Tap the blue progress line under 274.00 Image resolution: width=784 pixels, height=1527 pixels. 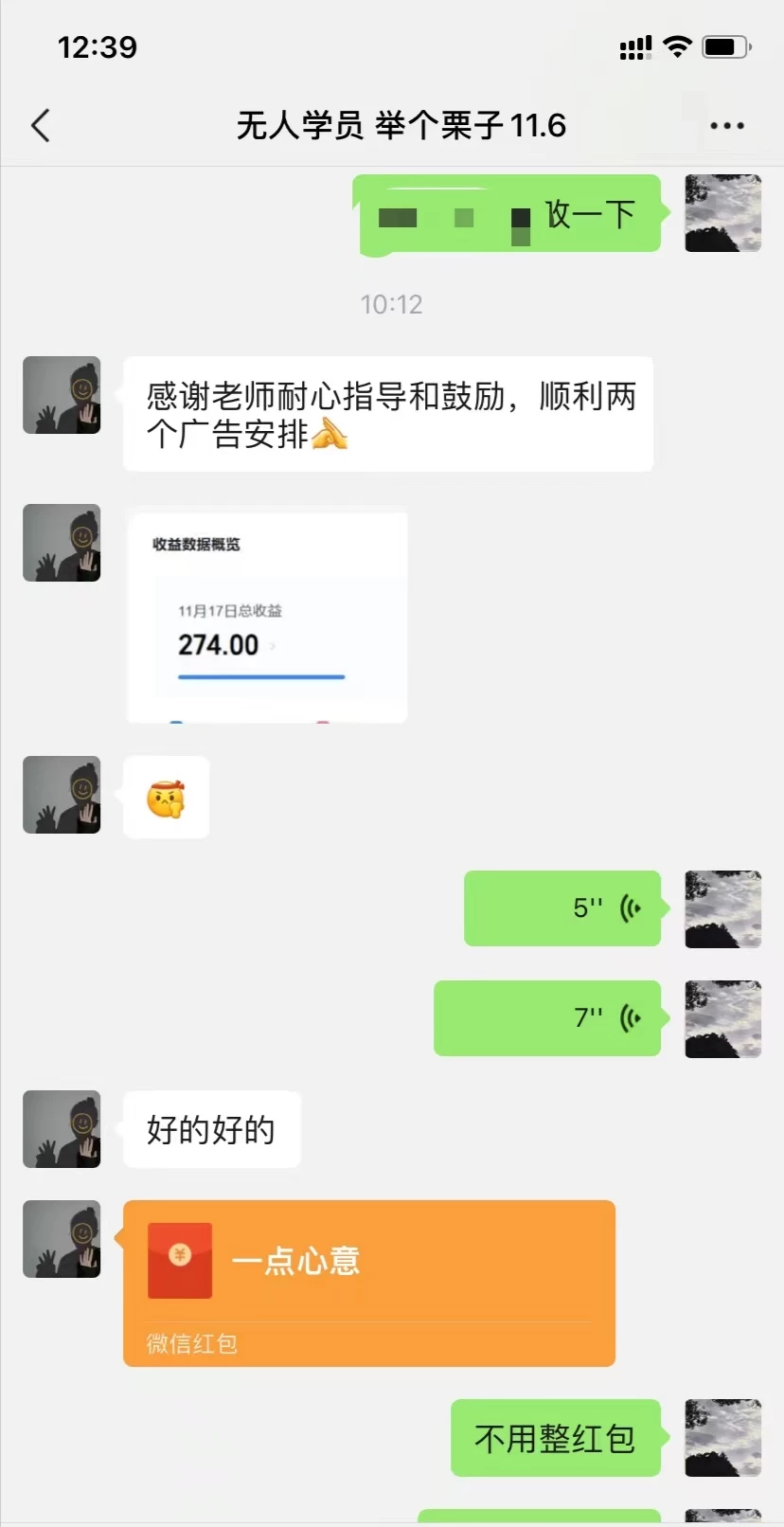[x=262, y=676]
